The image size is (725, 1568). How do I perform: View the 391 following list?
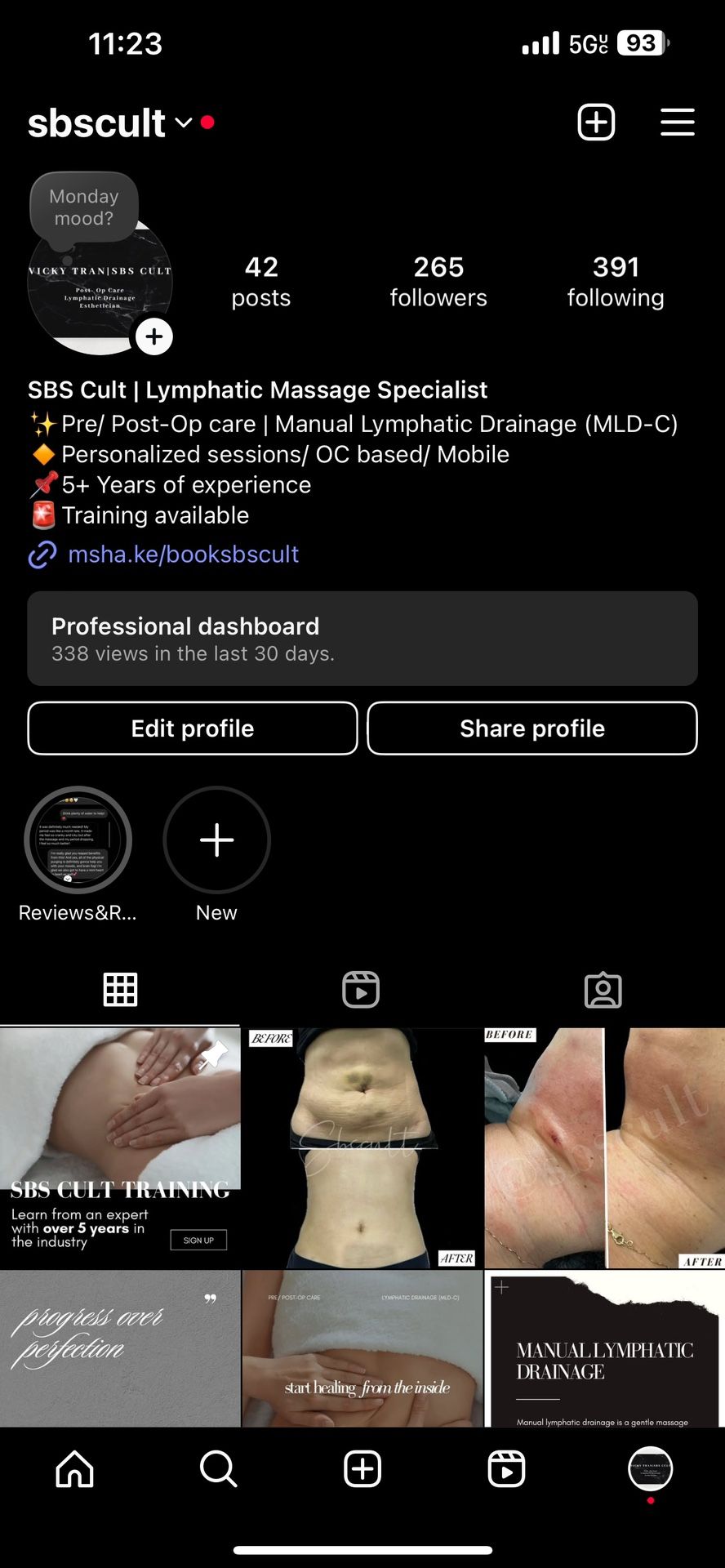[x=616, y=281]
